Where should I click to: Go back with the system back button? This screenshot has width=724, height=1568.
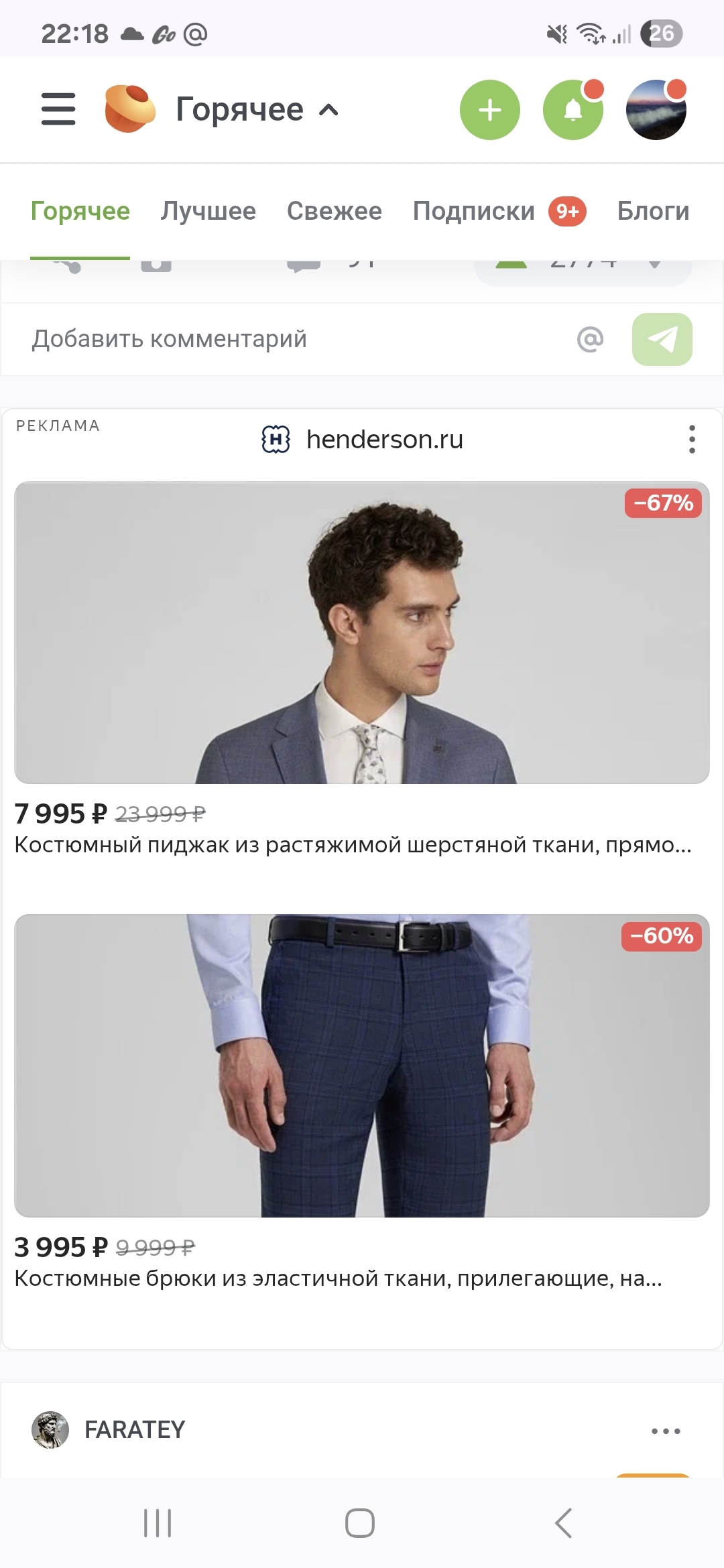(x=563, y=1523)
